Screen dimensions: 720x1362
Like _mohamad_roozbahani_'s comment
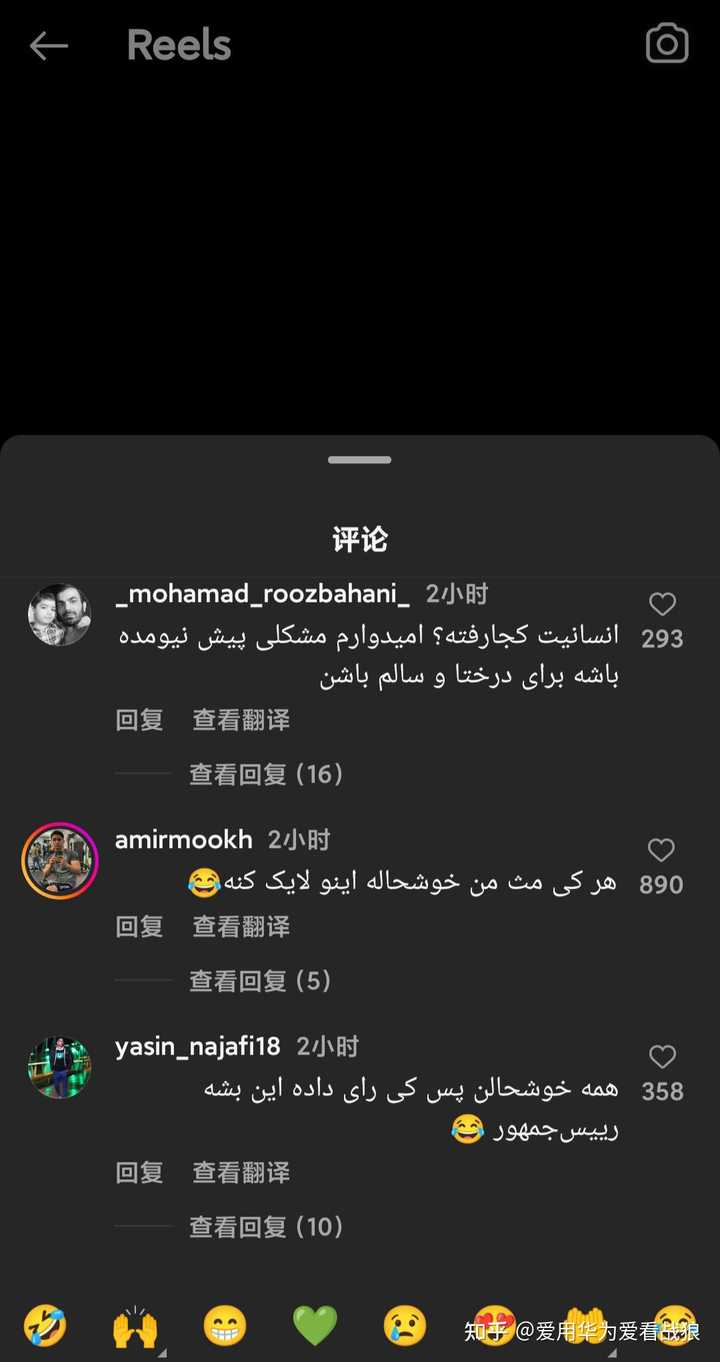(662, 604)
